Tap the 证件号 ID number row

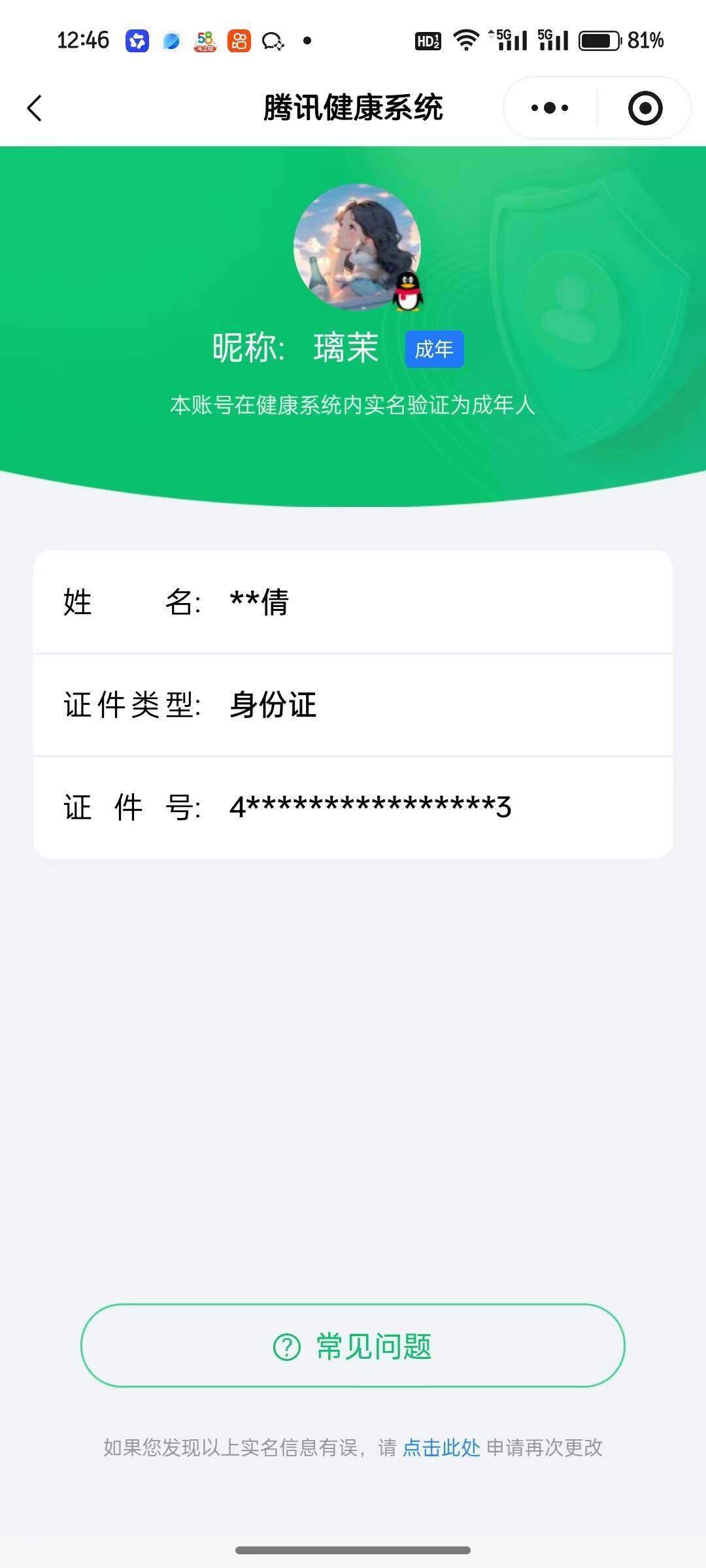(x=353, y=808)
